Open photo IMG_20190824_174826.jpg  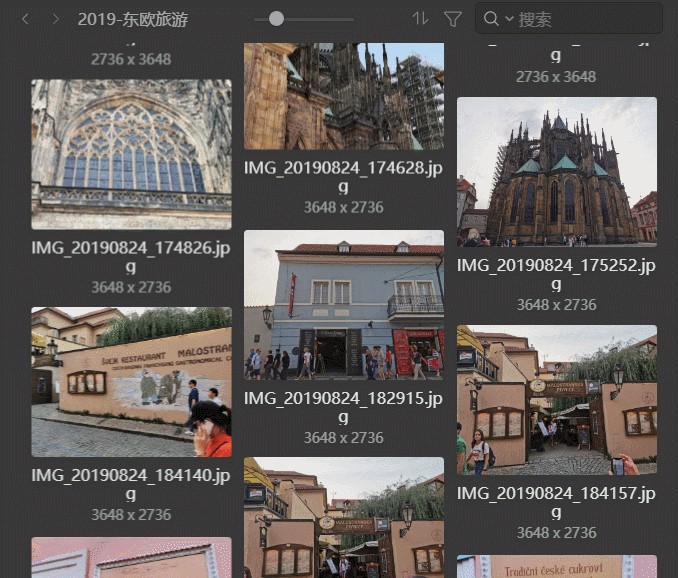(131, 154)
